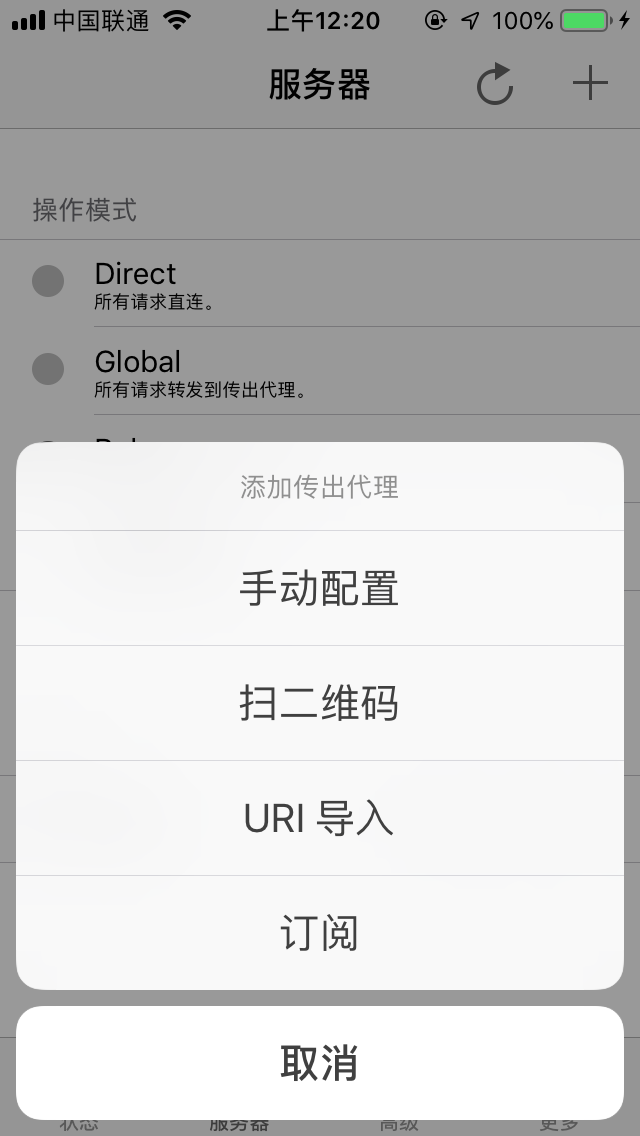
Task: Select URI 导入 option
Action: [x=319, y=818]
